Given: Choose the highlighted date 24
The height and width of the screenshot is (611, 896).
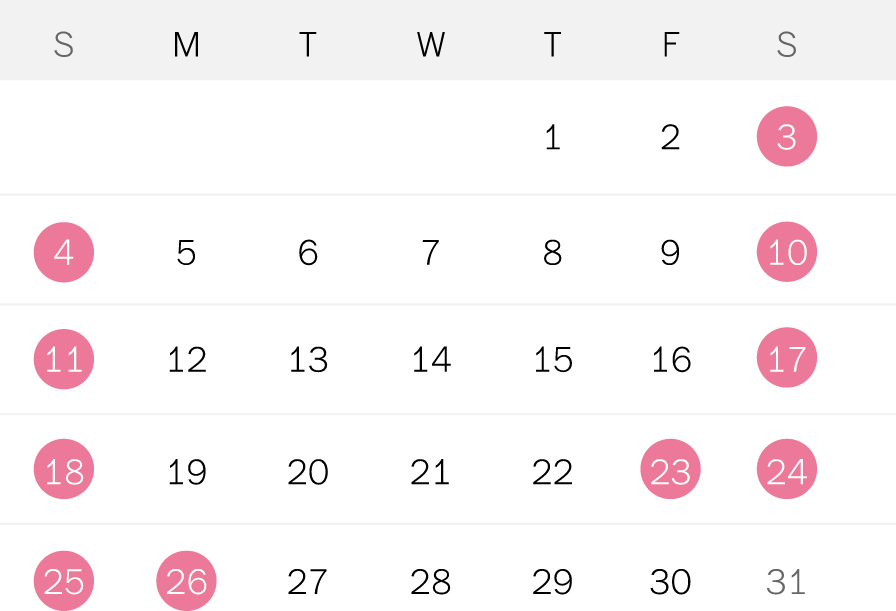Looking at the screenshot, I should pyautogui.click(x=787, y=469).
